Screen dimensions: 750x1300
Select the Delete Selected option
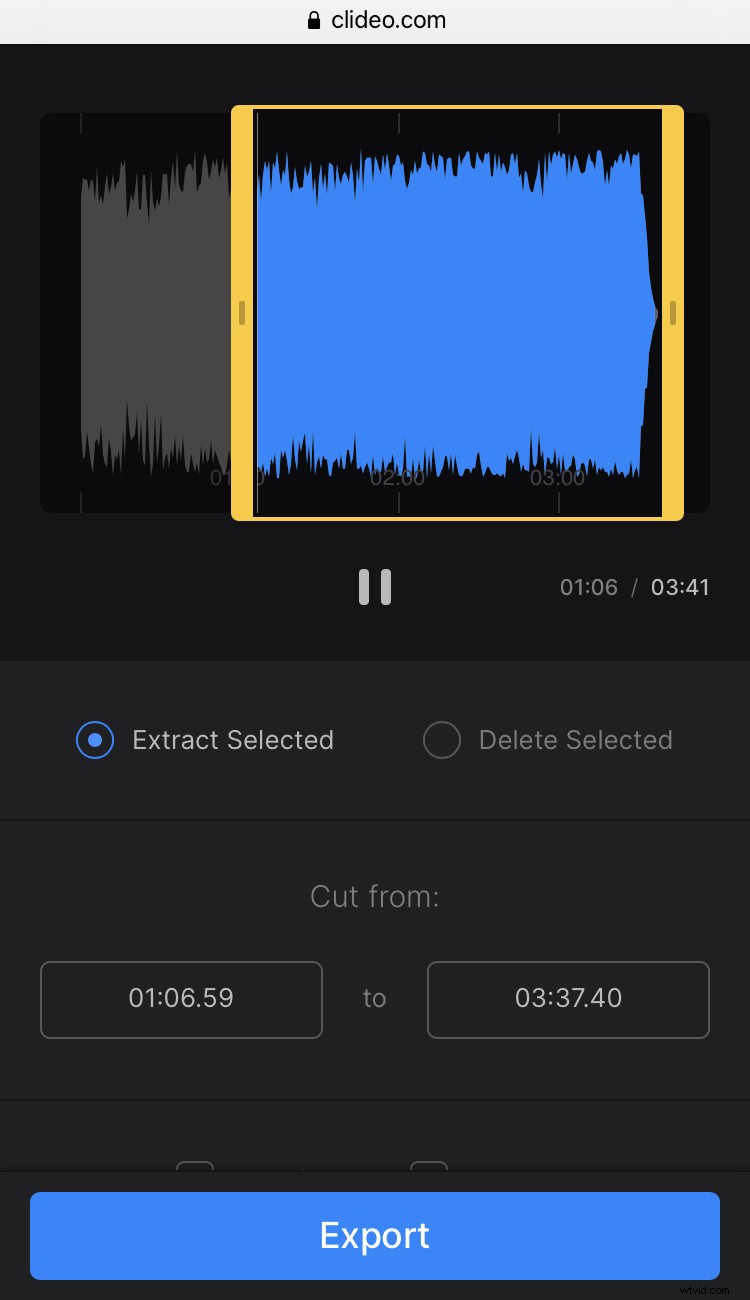(441, 740)
